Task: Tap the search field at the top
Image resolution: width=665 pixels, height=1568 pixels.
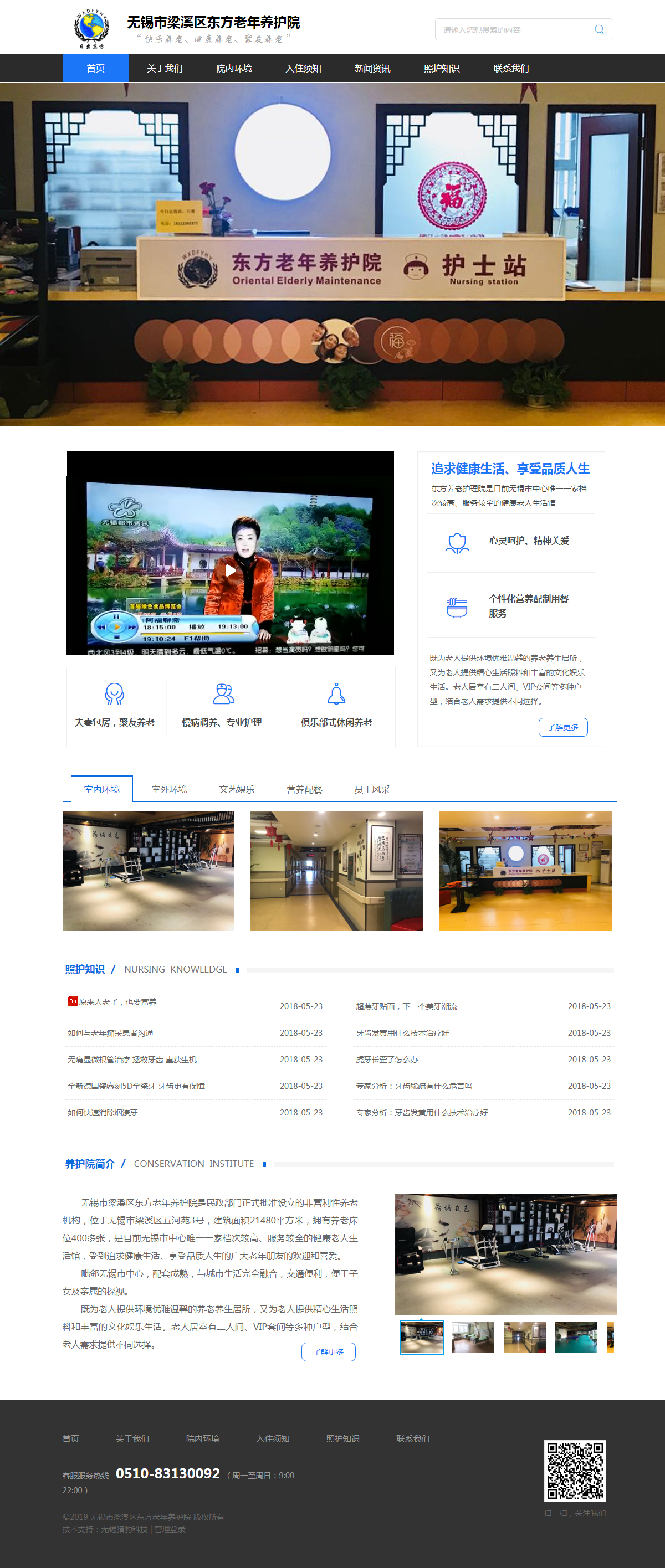Action: click(x=511, y=29)
